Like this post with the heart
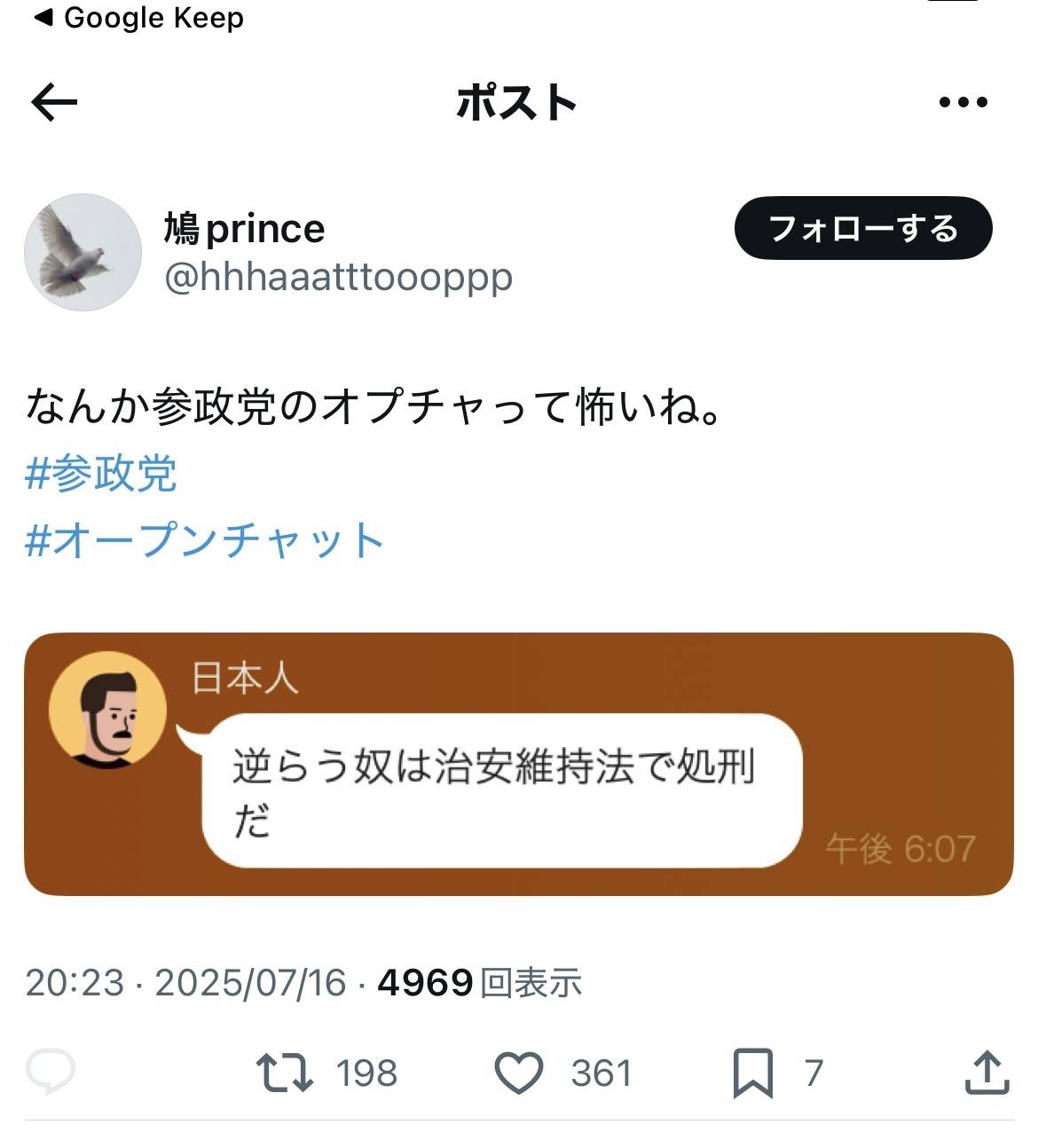The width and height of the screenshot is (1038, 1148). point(518,1073)
